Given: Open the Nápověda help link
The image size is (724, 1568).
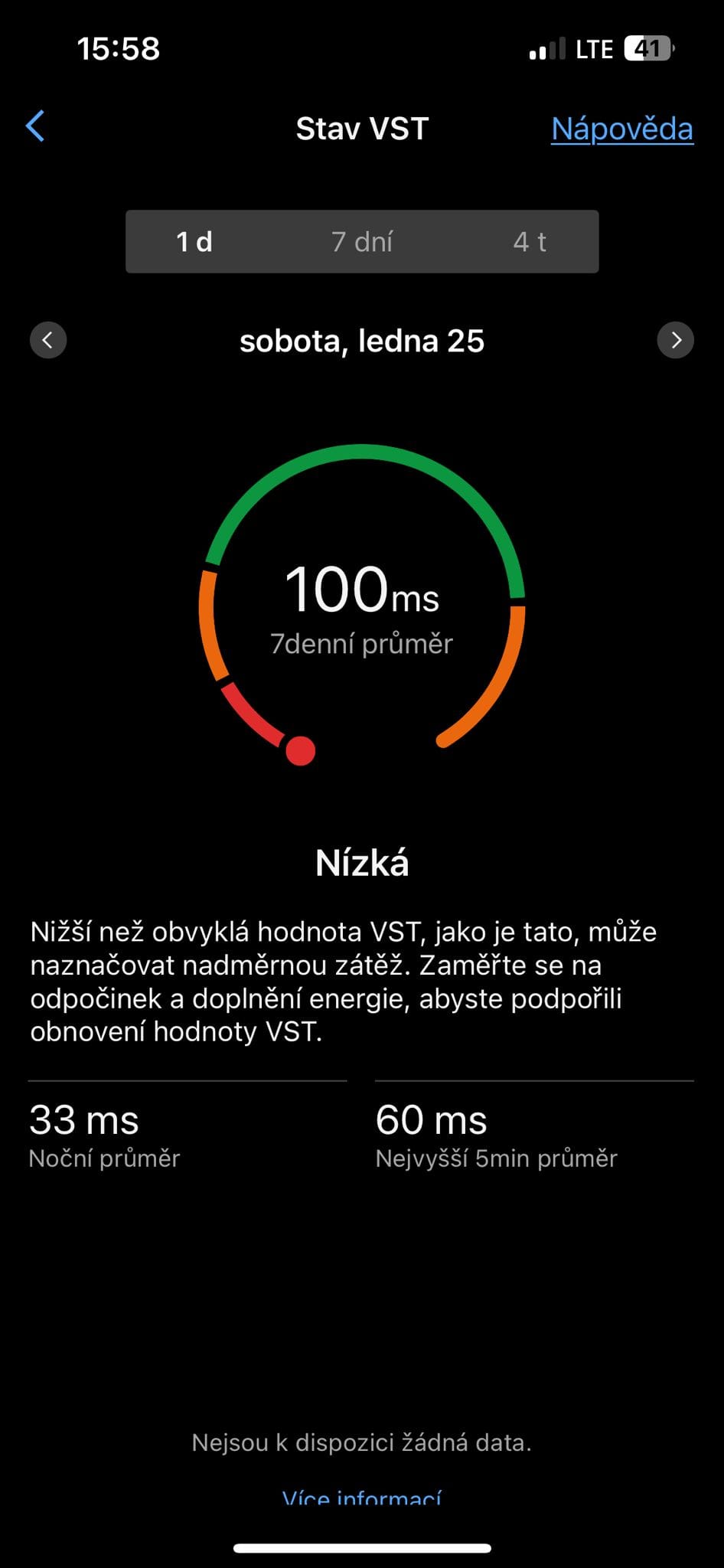Looking at the screenshot, I should click(621, 129).
